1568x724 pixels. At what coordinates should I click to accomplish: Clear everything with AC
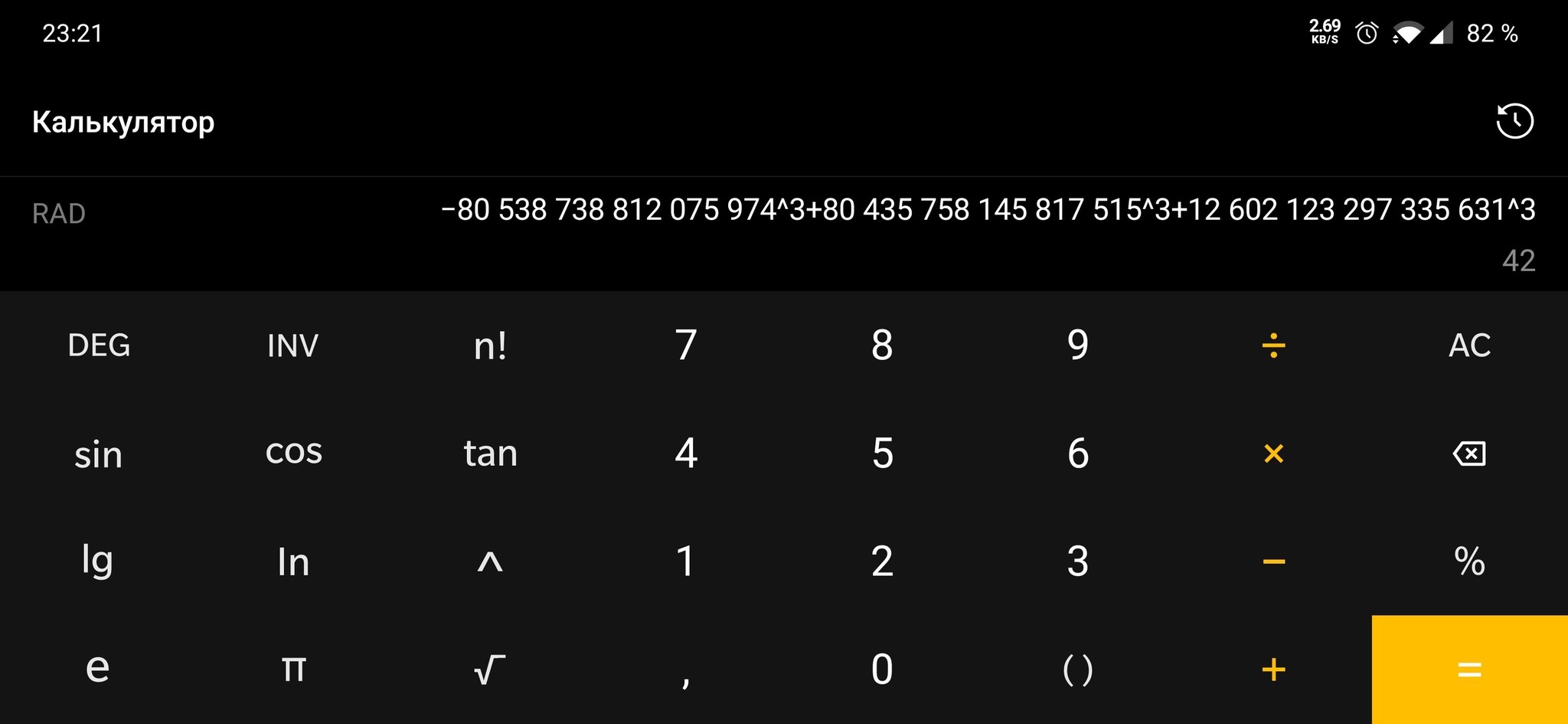coord(1469,346)
